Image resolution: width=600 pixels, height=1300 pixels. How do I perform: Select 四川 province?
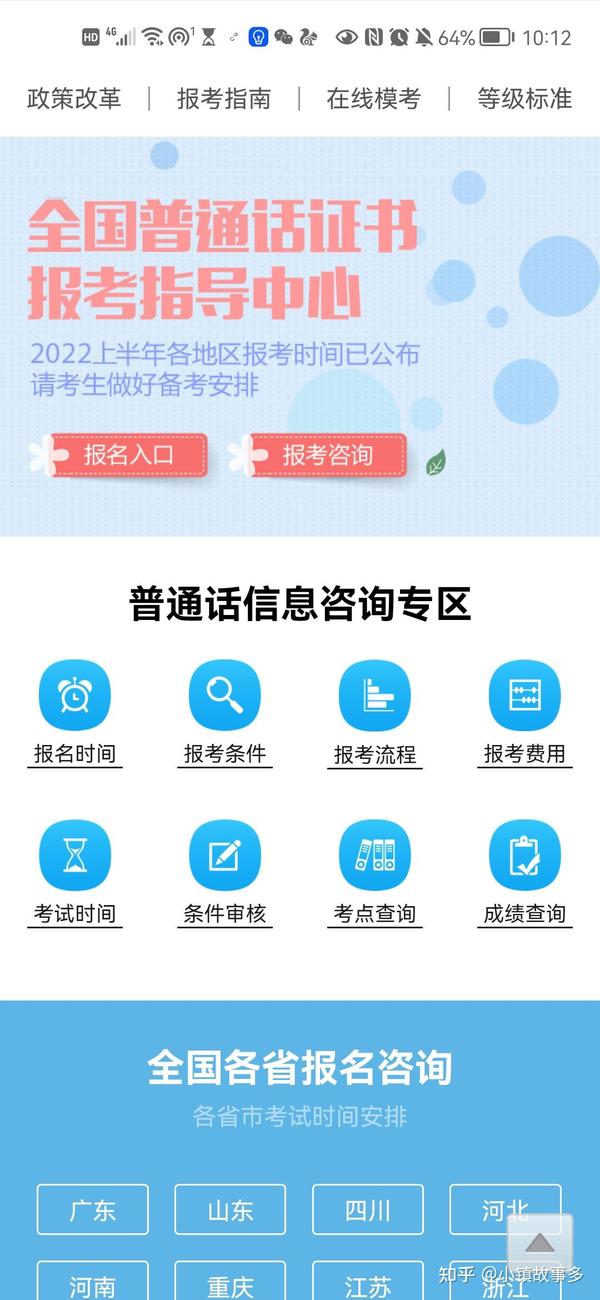368,1209
